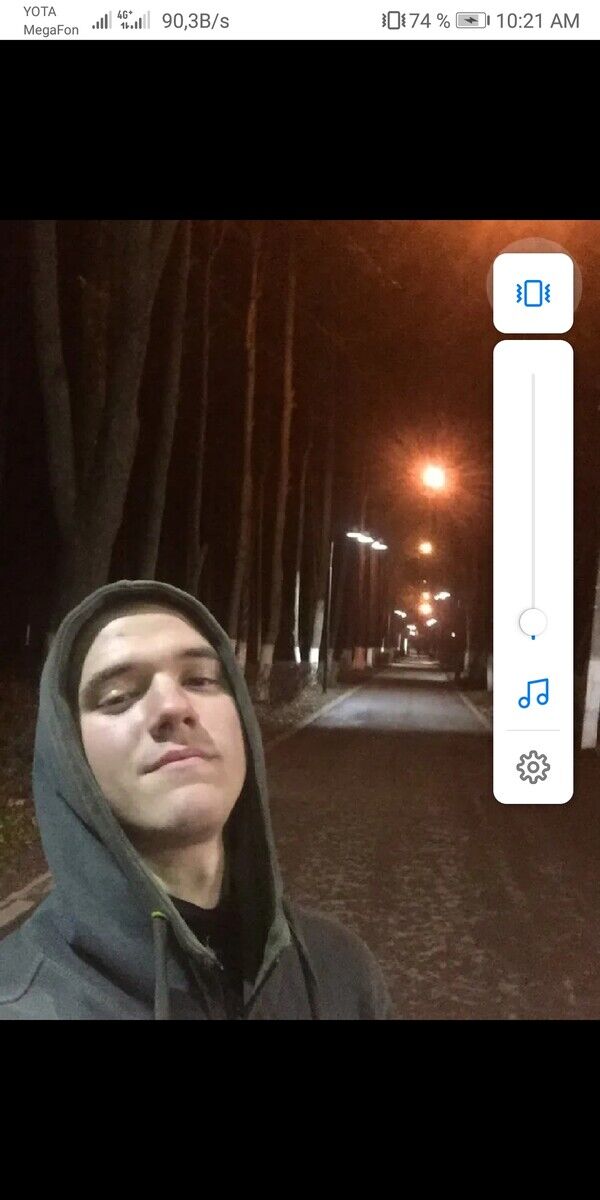Open sound settings via the gear icon
The image size is (600, 1200).
coord(533,767)
